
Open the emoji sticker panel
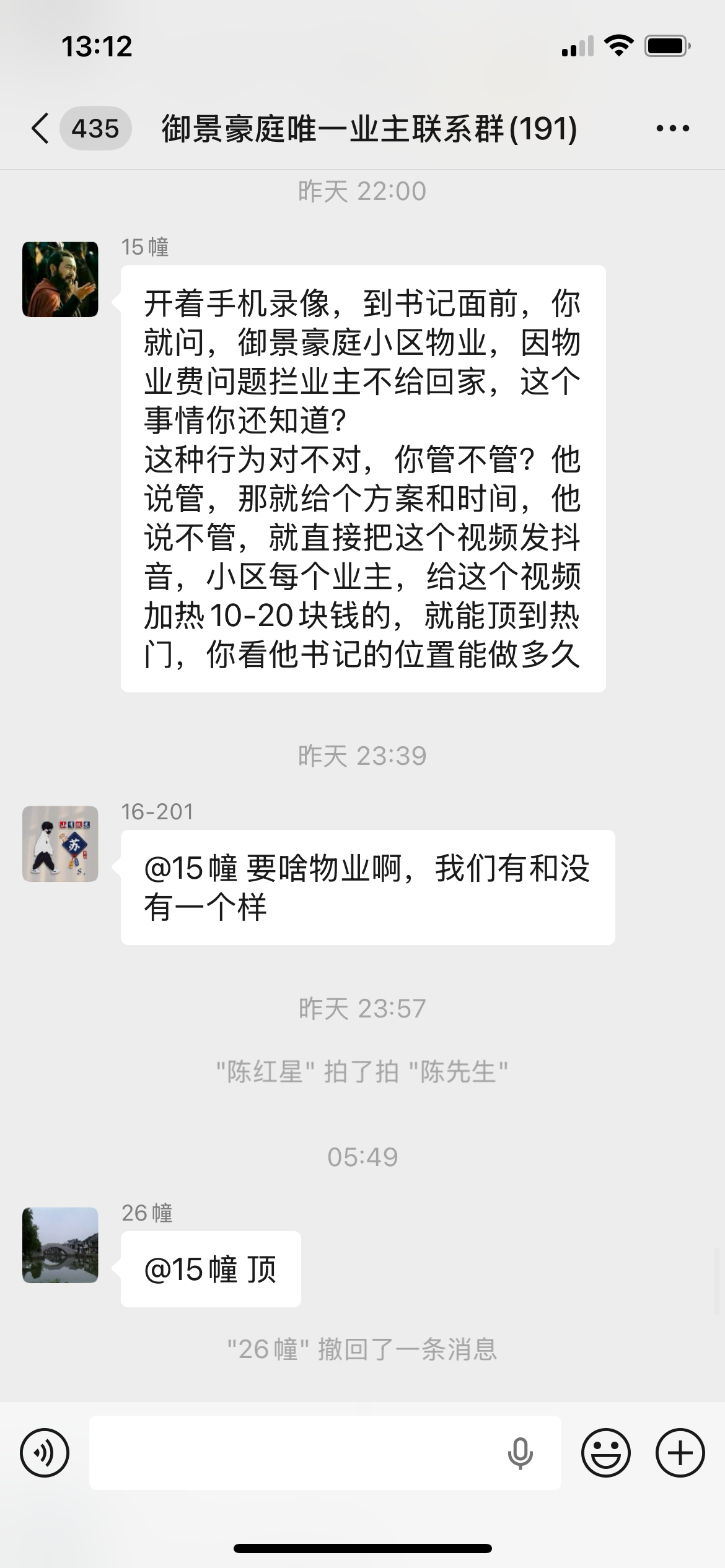pyautogui.click(x=605, y=1453)
